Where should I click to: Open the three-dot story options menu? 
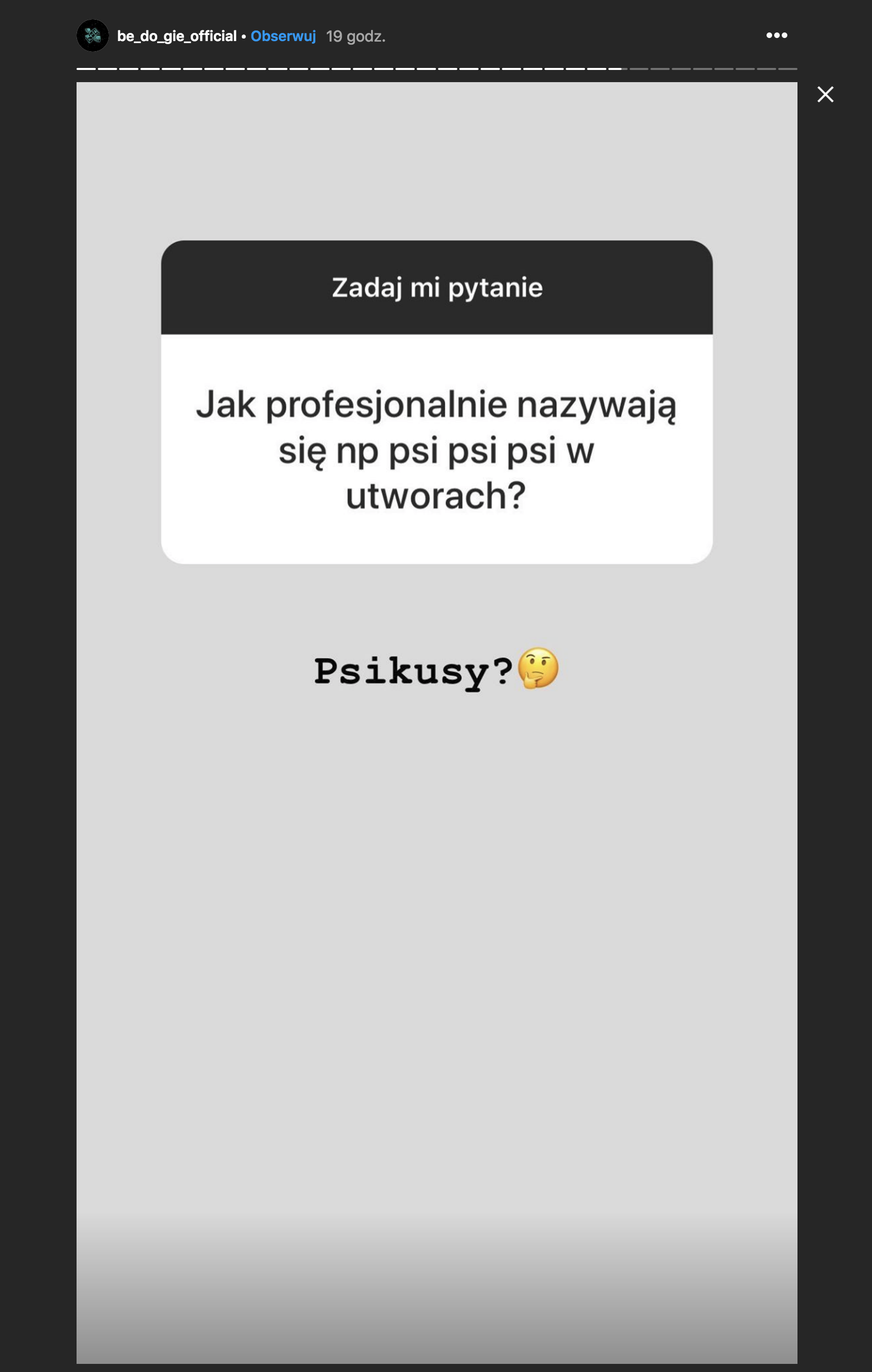pyautogui.click(x=776, y=35)
